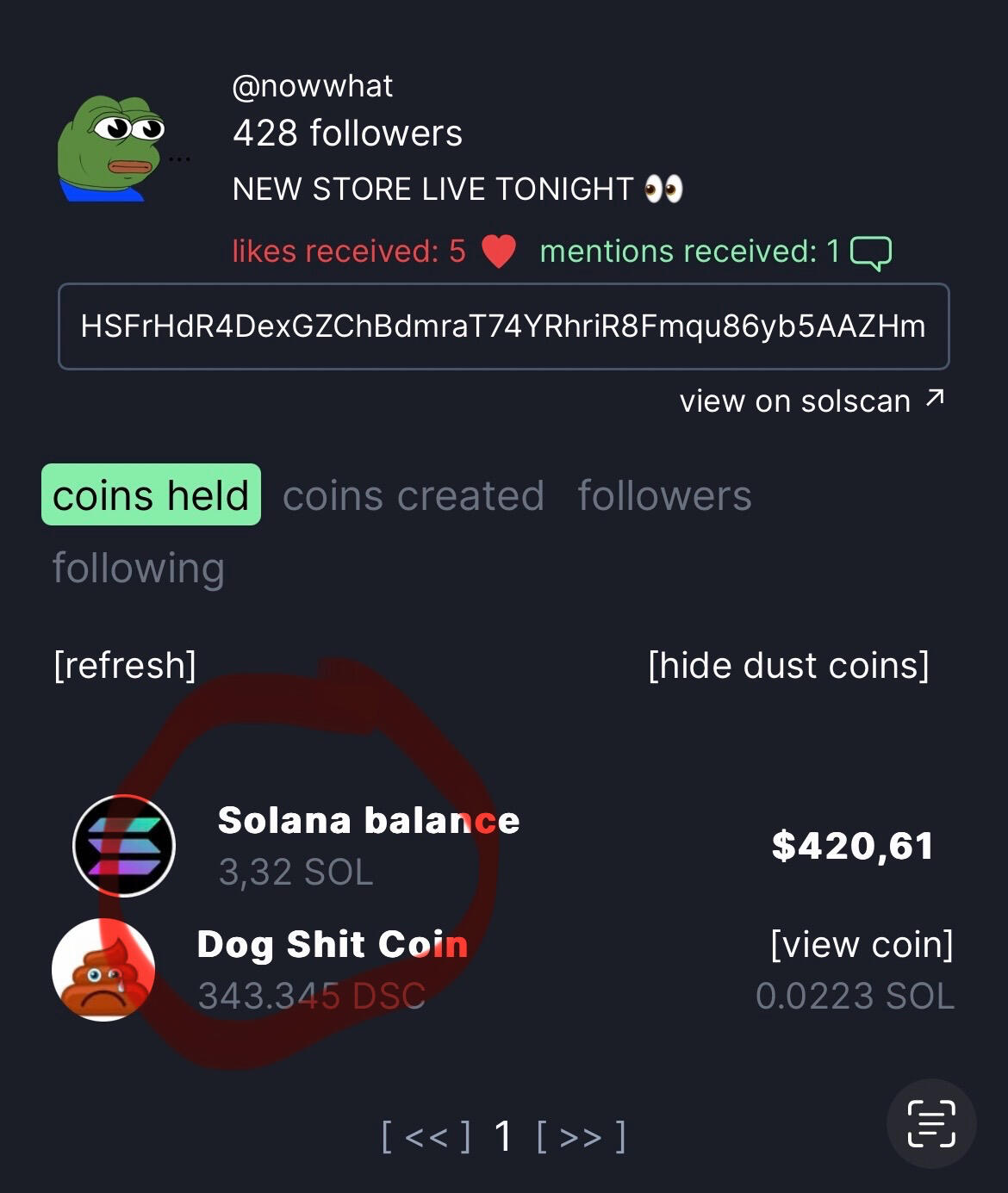Select the coins held tab
1008x1193 pixels.
[151, 495]
